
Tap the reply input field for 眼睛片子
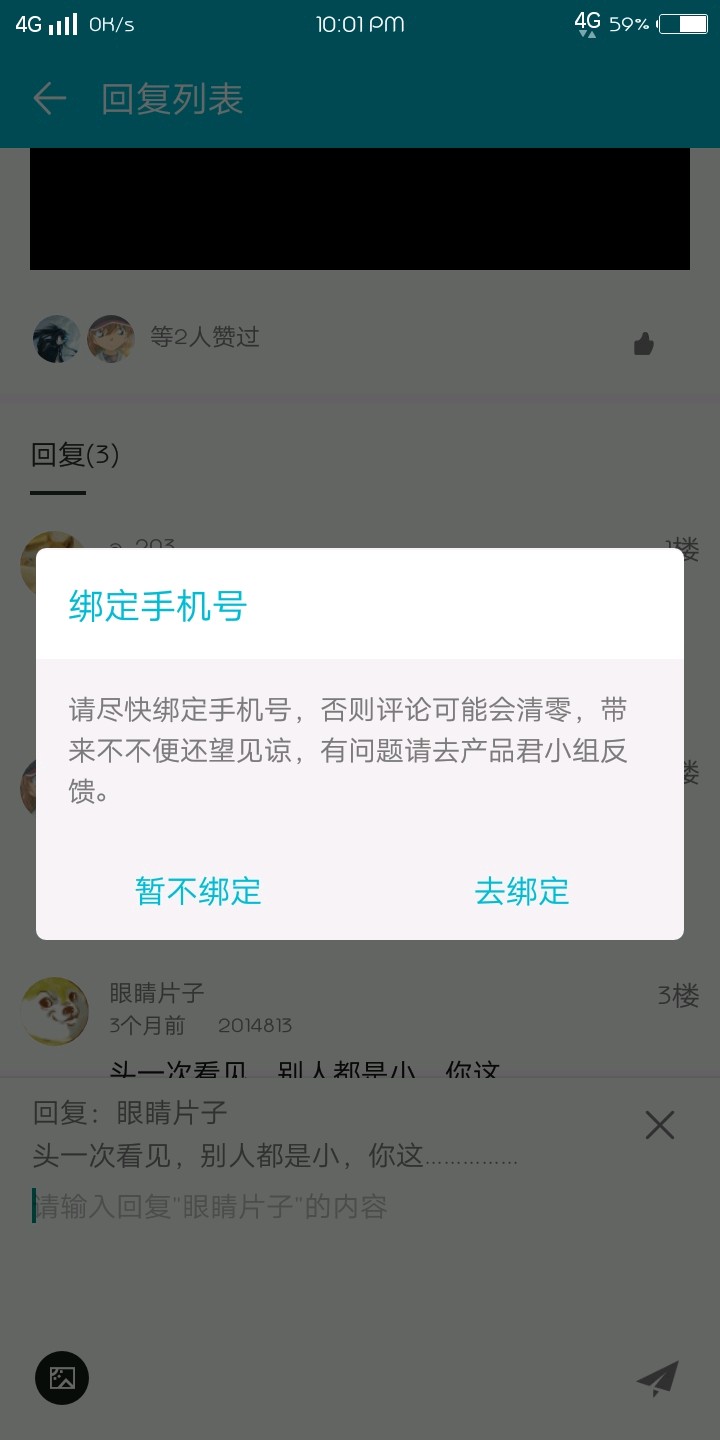pos(300,1207)
